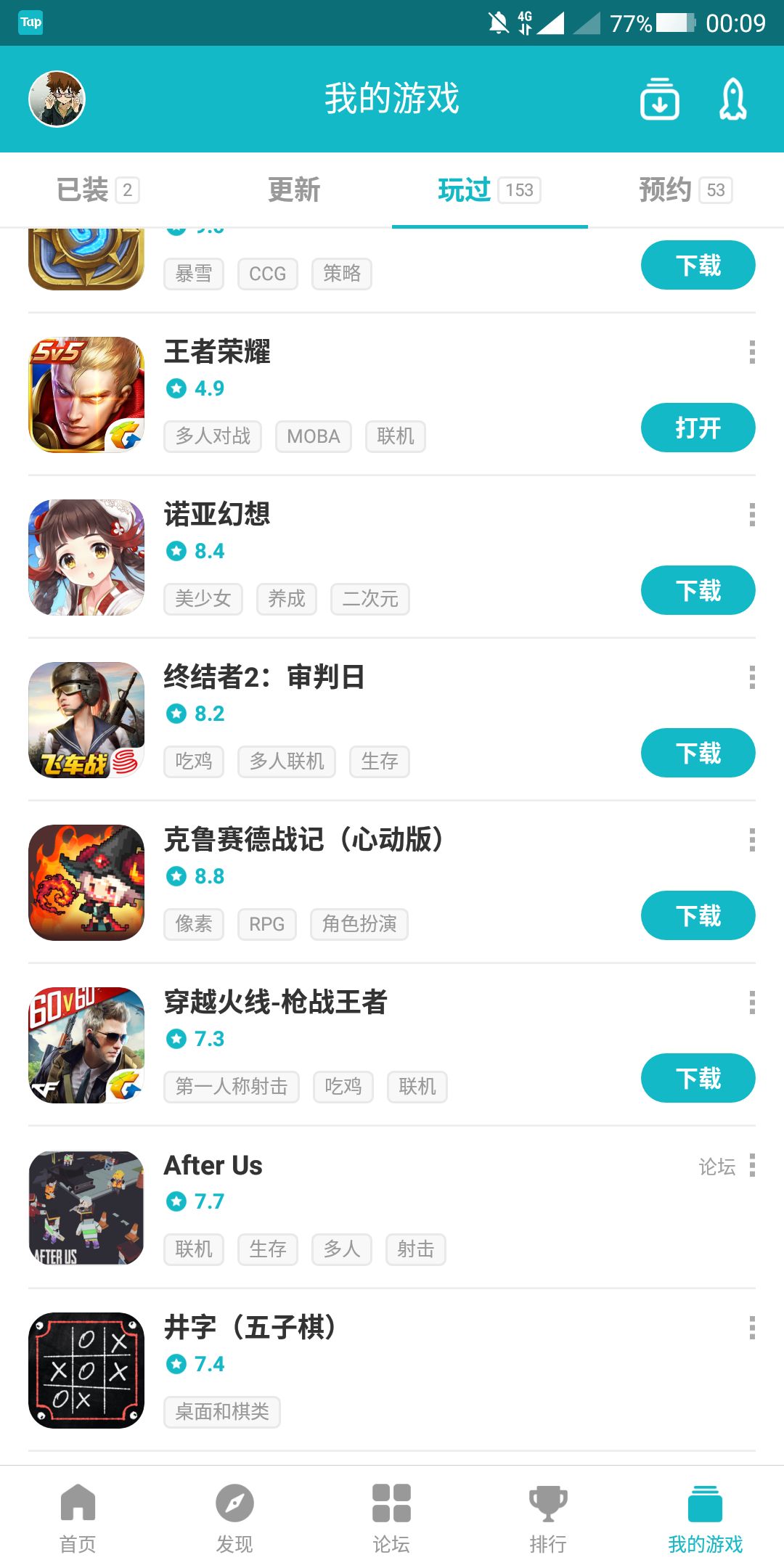
Task: Open the 论坛 bottom tab
Action: point(392,1518)
